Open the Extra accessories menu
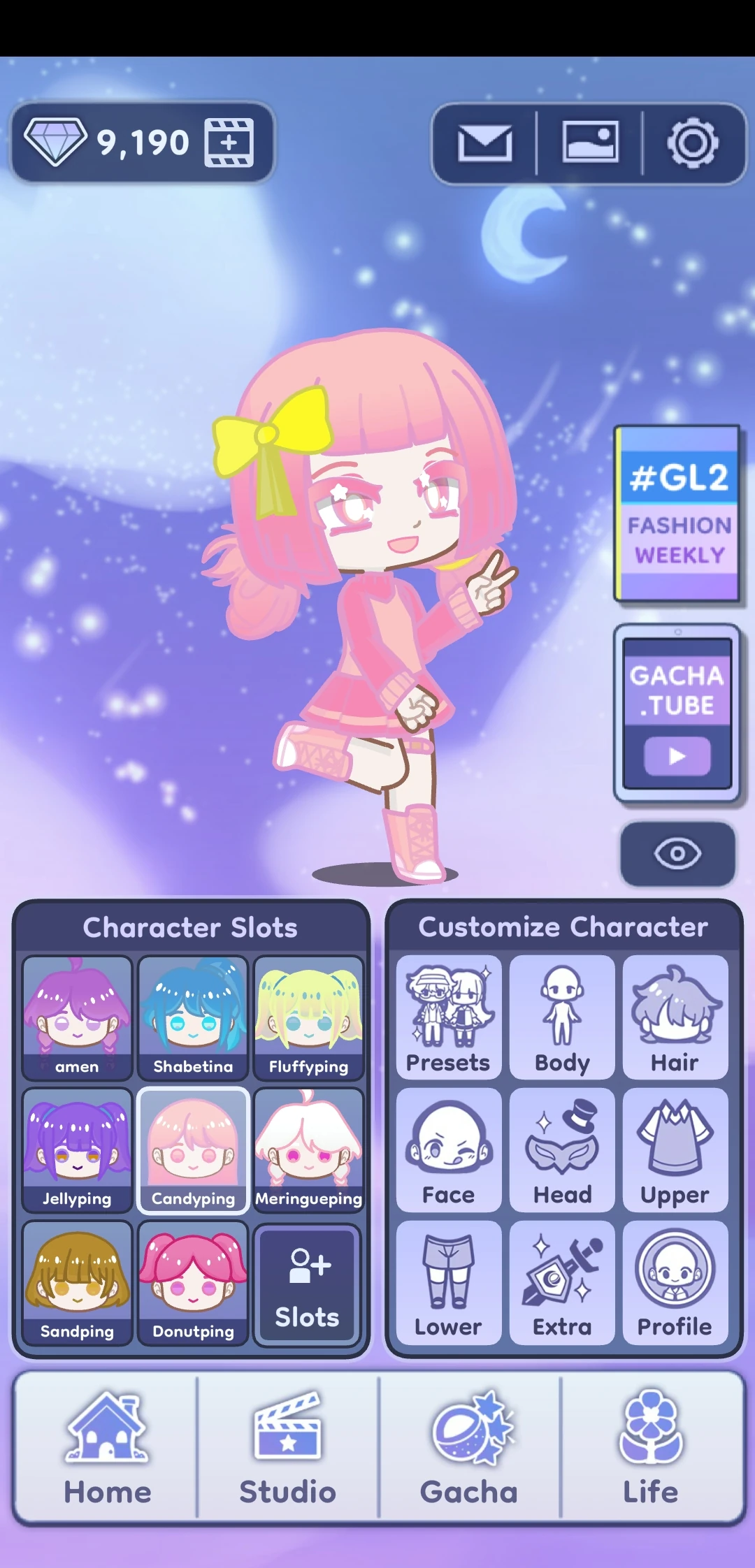 point(562,1282)
